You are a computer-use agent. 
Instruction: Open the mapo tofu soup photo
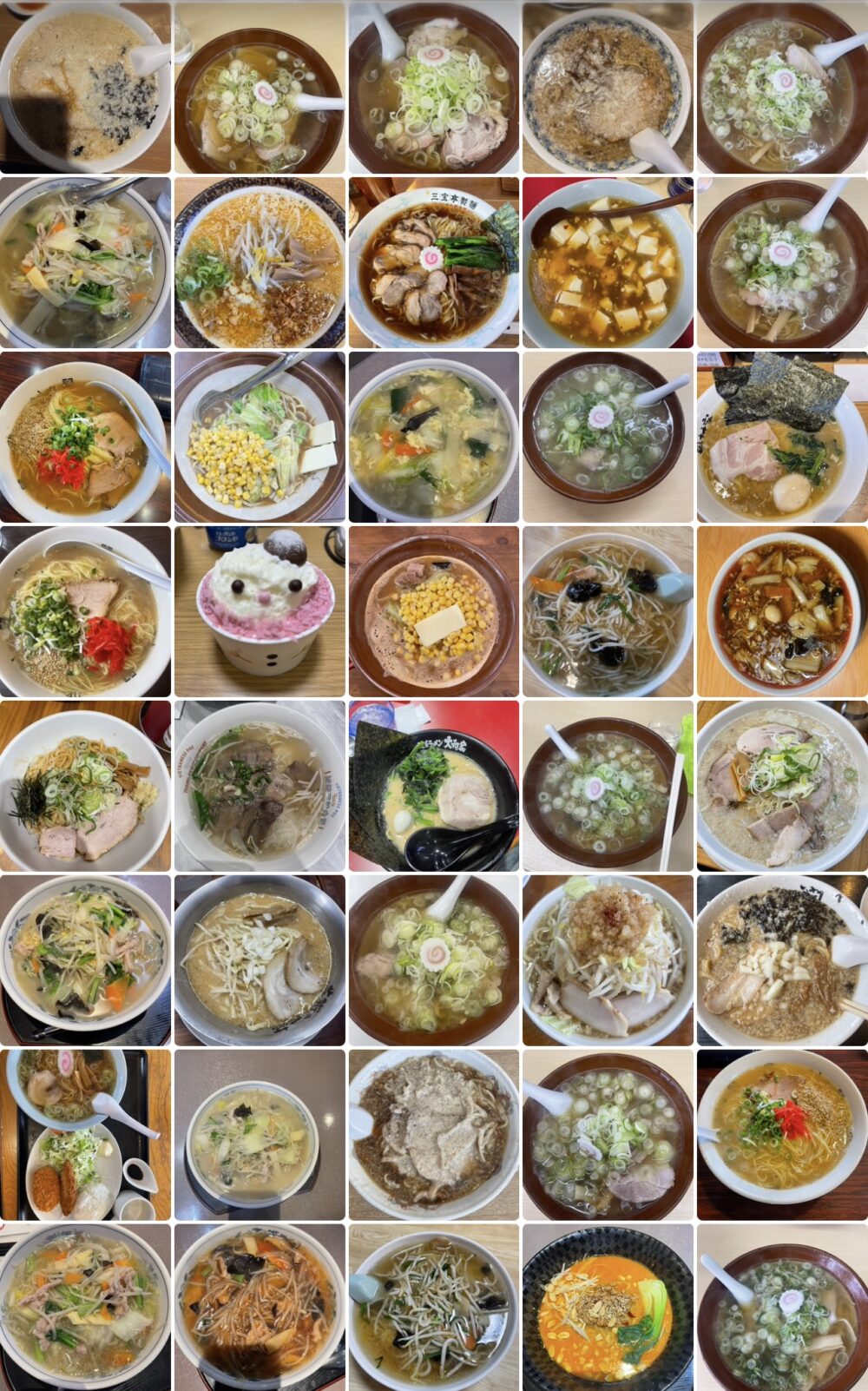tap(608, 262)
